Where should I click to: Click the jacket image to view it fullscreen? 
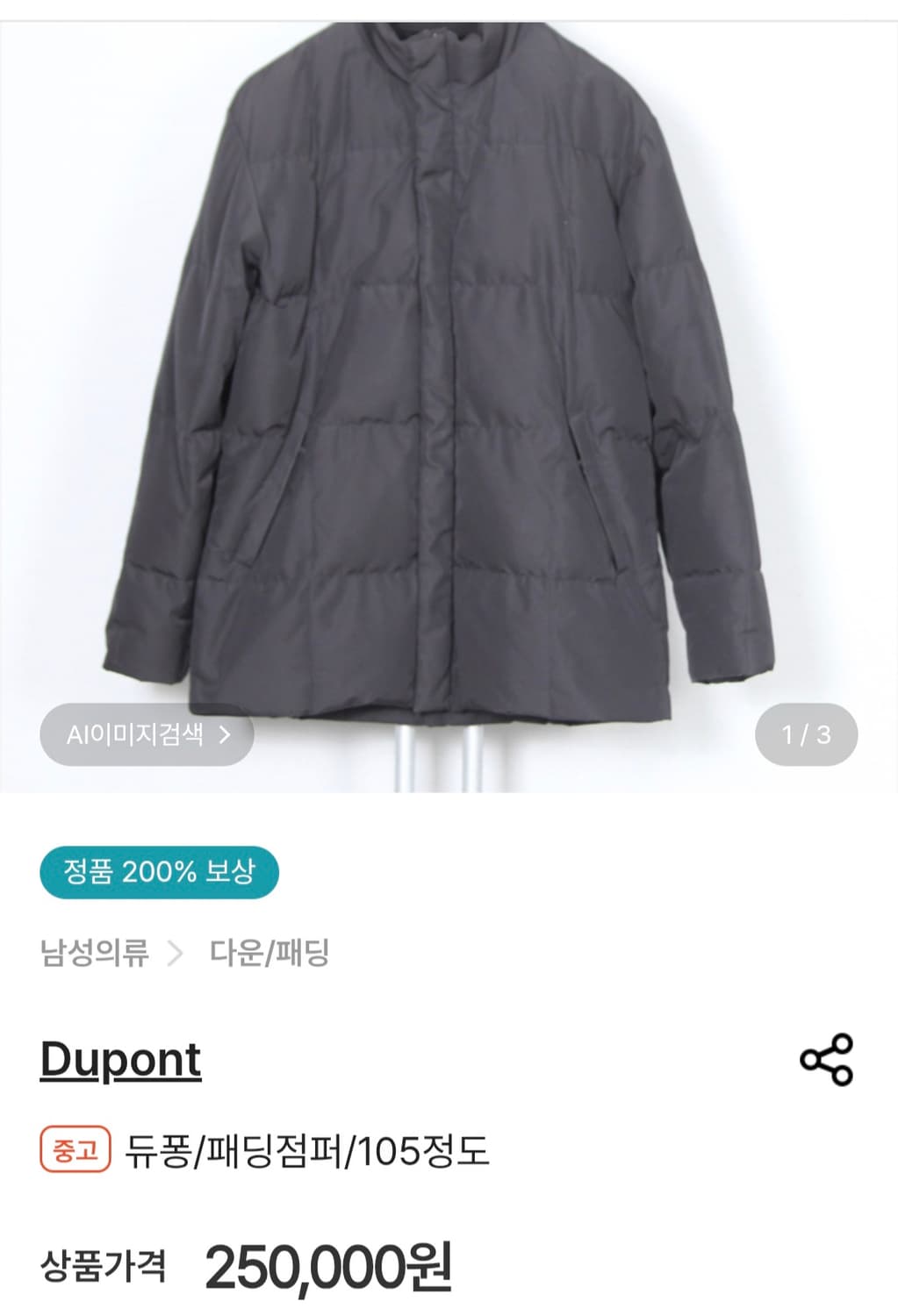coord(449,377)
